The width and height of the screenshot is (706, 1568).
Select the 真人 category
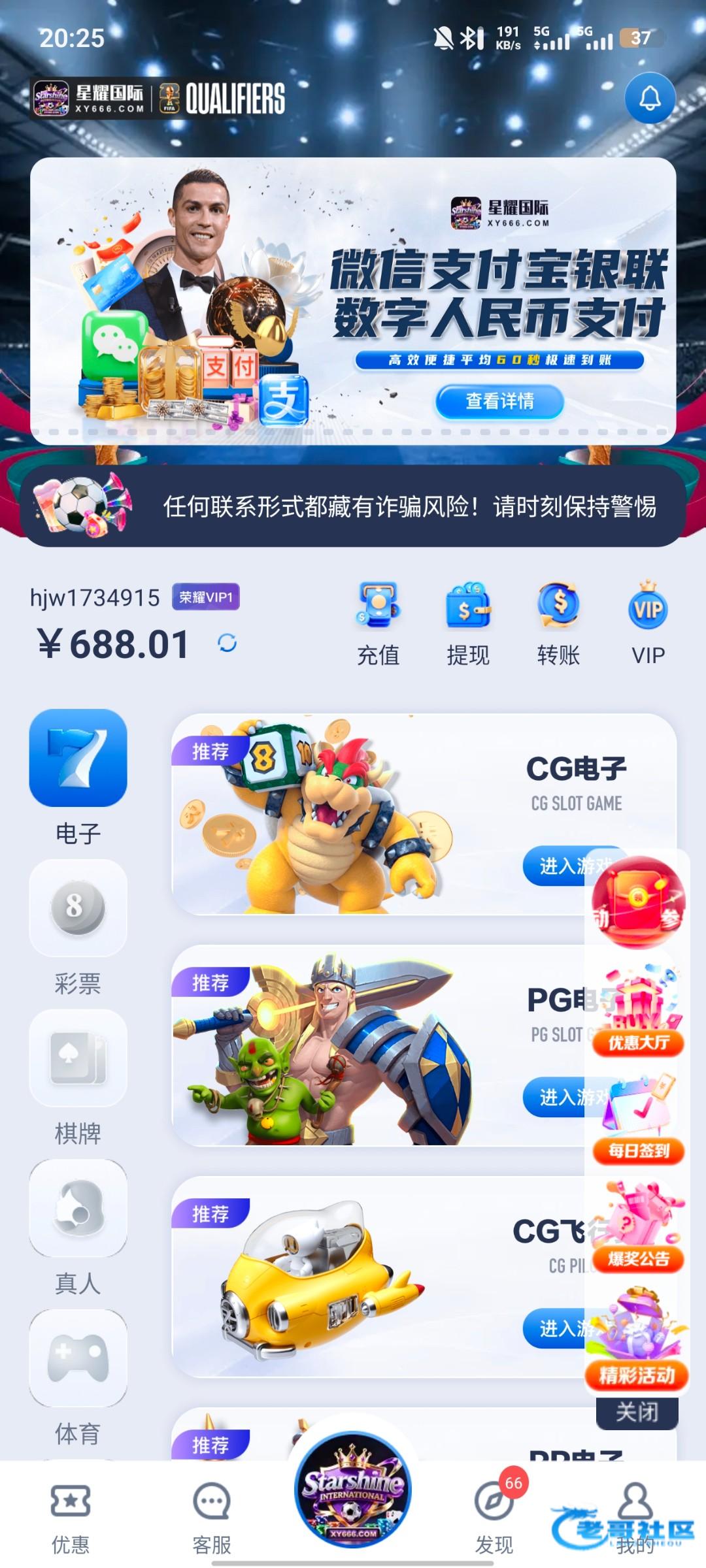click(x=78, y=1227)
